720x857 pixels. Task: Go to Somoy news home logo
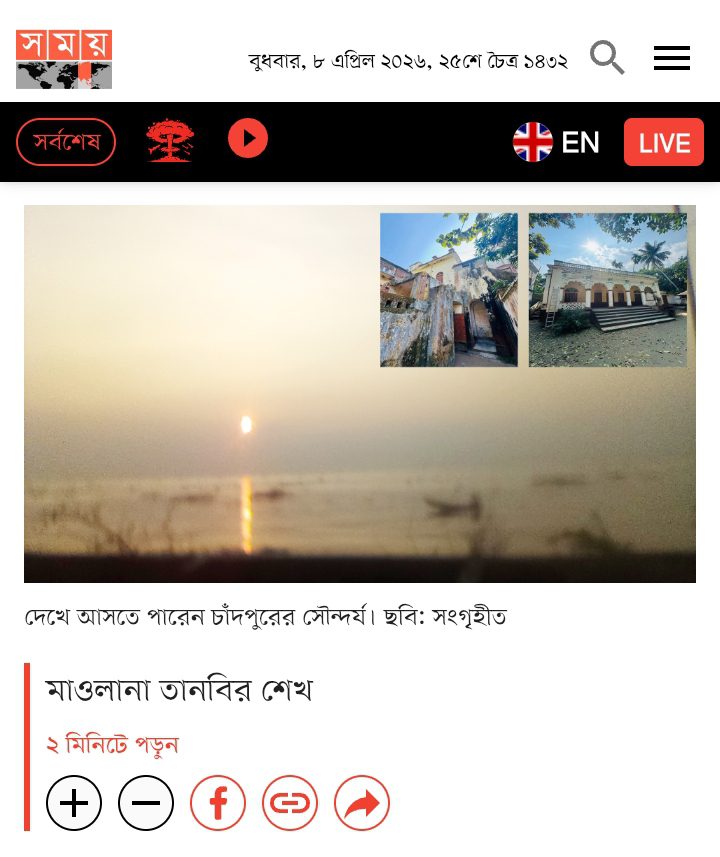point(64,59)
